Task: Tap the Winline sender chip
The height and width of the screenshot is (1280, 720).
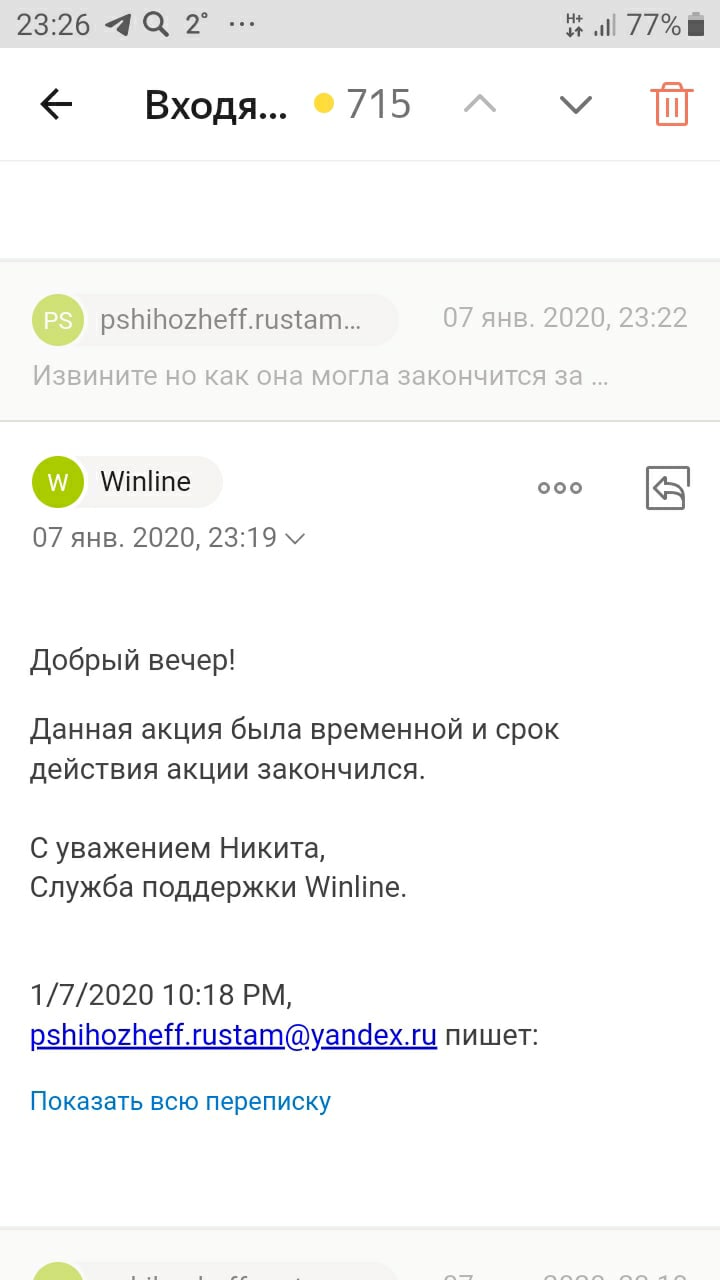Action: coord(127,482)
